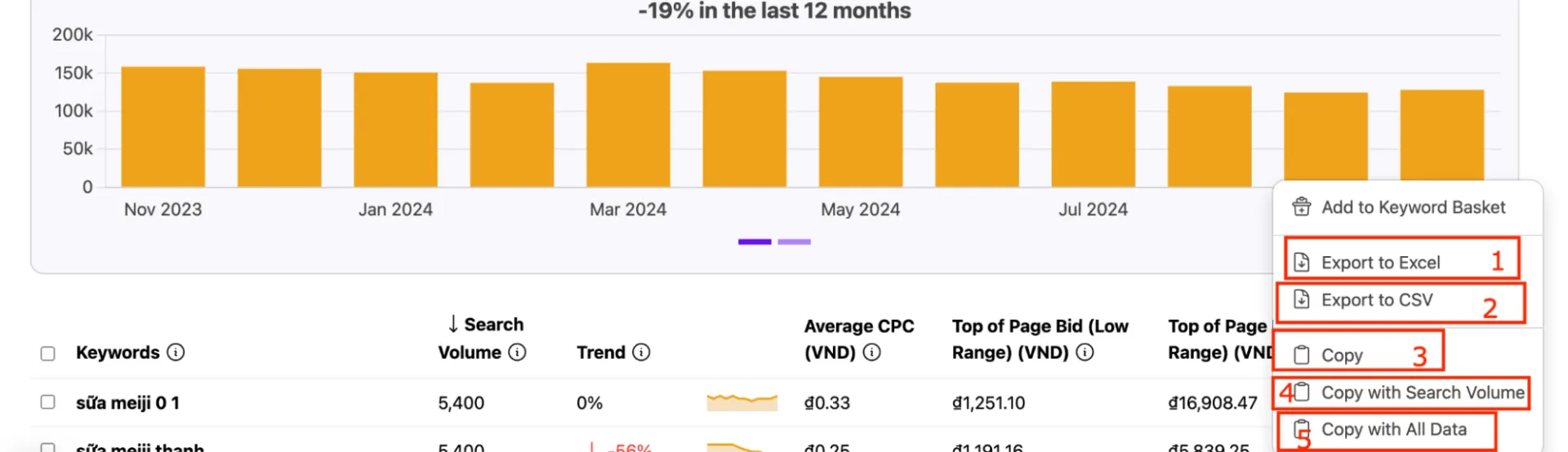The height and width of the screenshot is (452, 1568).
Task: Open the info icon next to Trend
Action: pyautogui.click(x=641, y=352)
